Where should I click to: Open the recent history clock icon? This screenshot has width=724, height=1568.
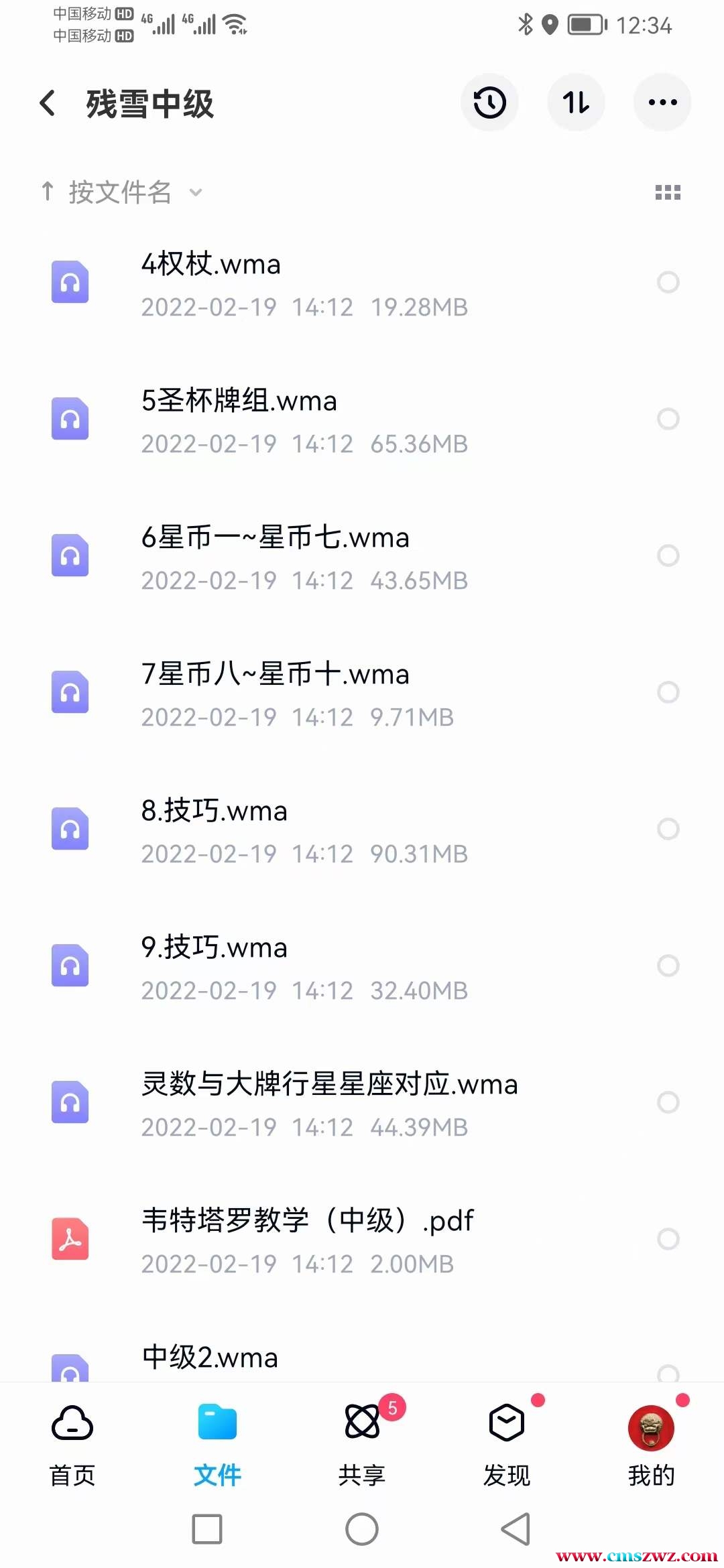(489, 103)
